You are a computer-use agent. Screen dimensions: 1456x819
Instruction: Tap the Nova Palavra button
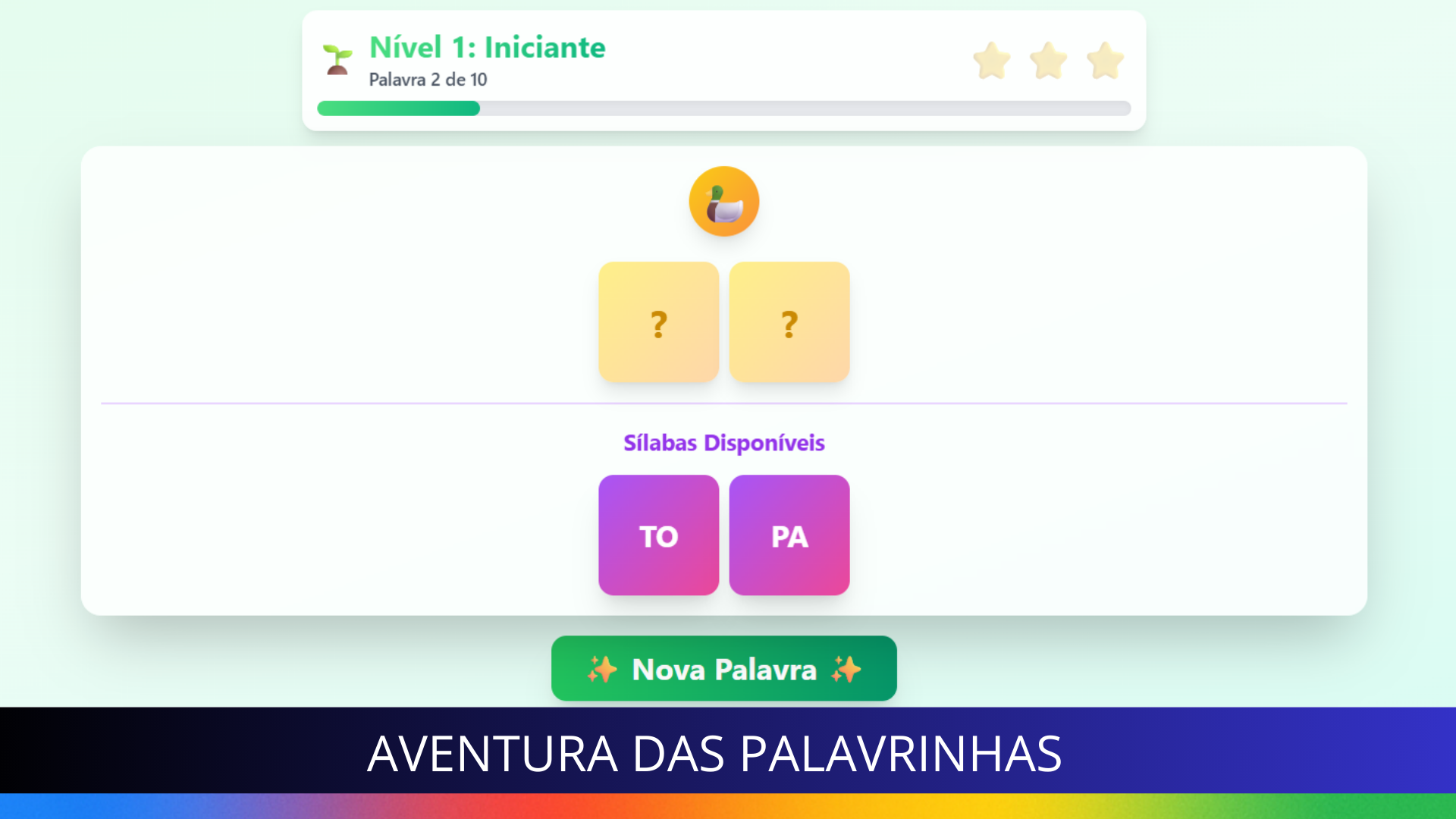(723, 668)
